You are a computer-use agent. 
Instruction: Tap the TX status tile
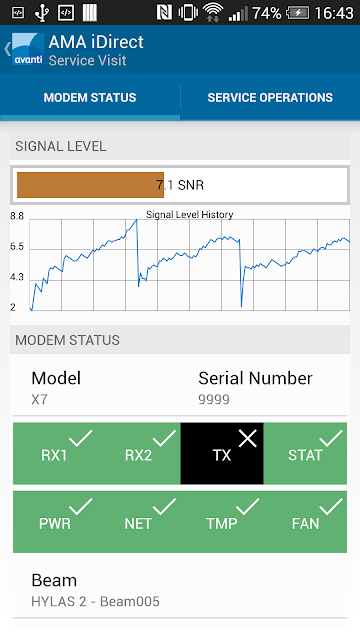coord(222,453)
